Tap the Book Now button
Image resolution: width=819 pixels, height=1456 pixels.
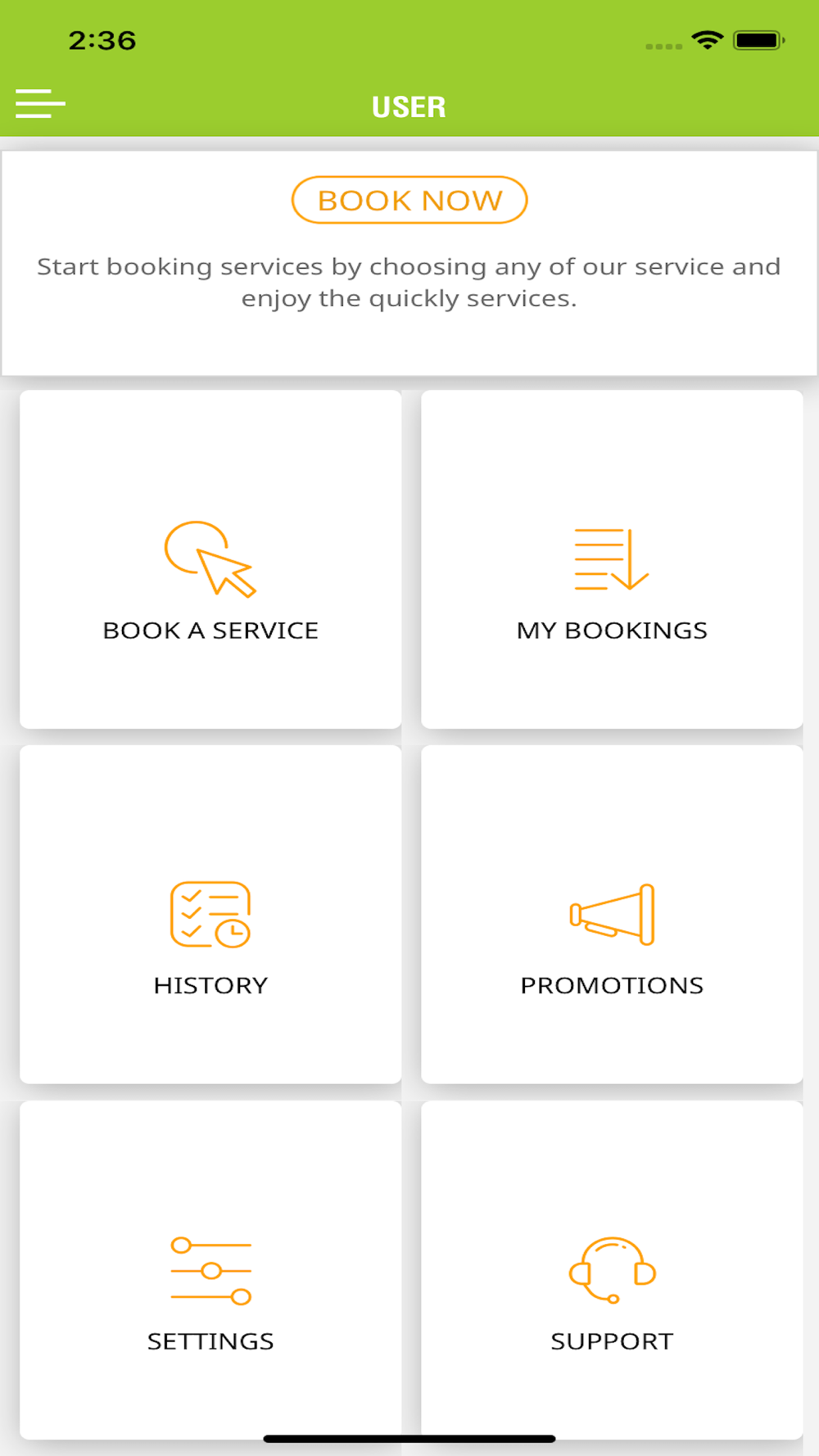(x=409, y=200)
